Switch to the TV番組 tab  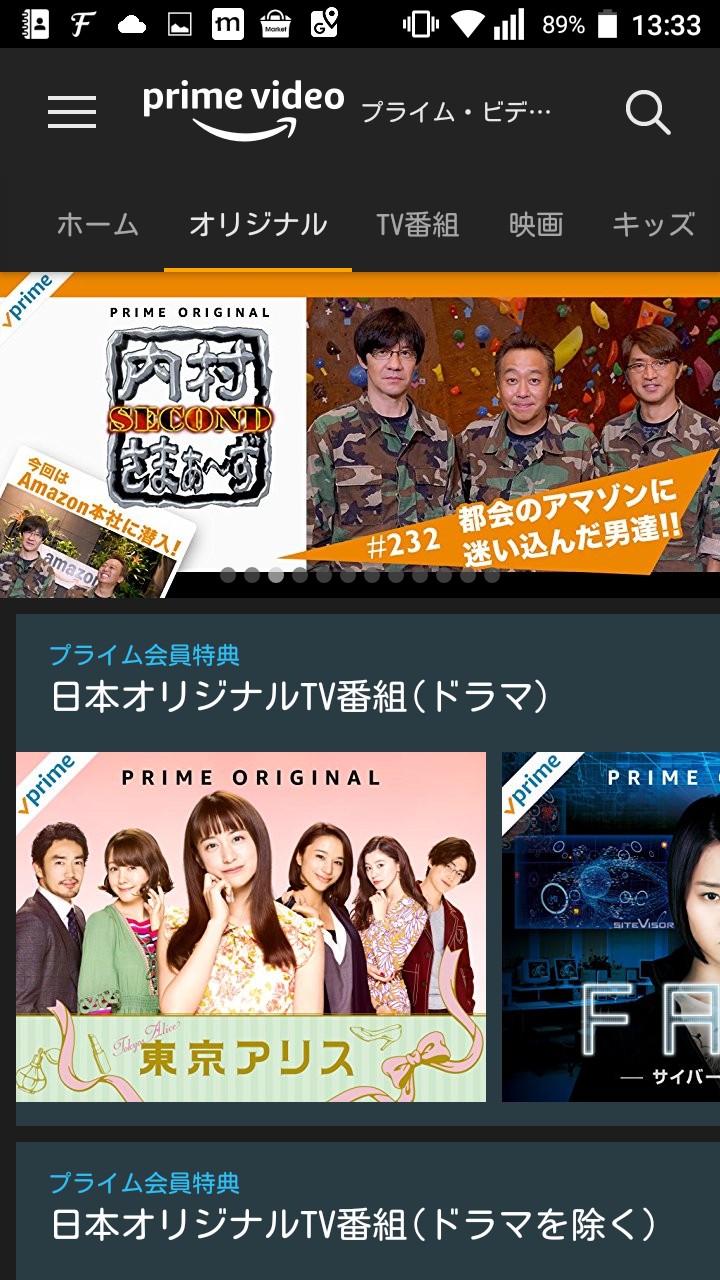(x=417, y=224)
